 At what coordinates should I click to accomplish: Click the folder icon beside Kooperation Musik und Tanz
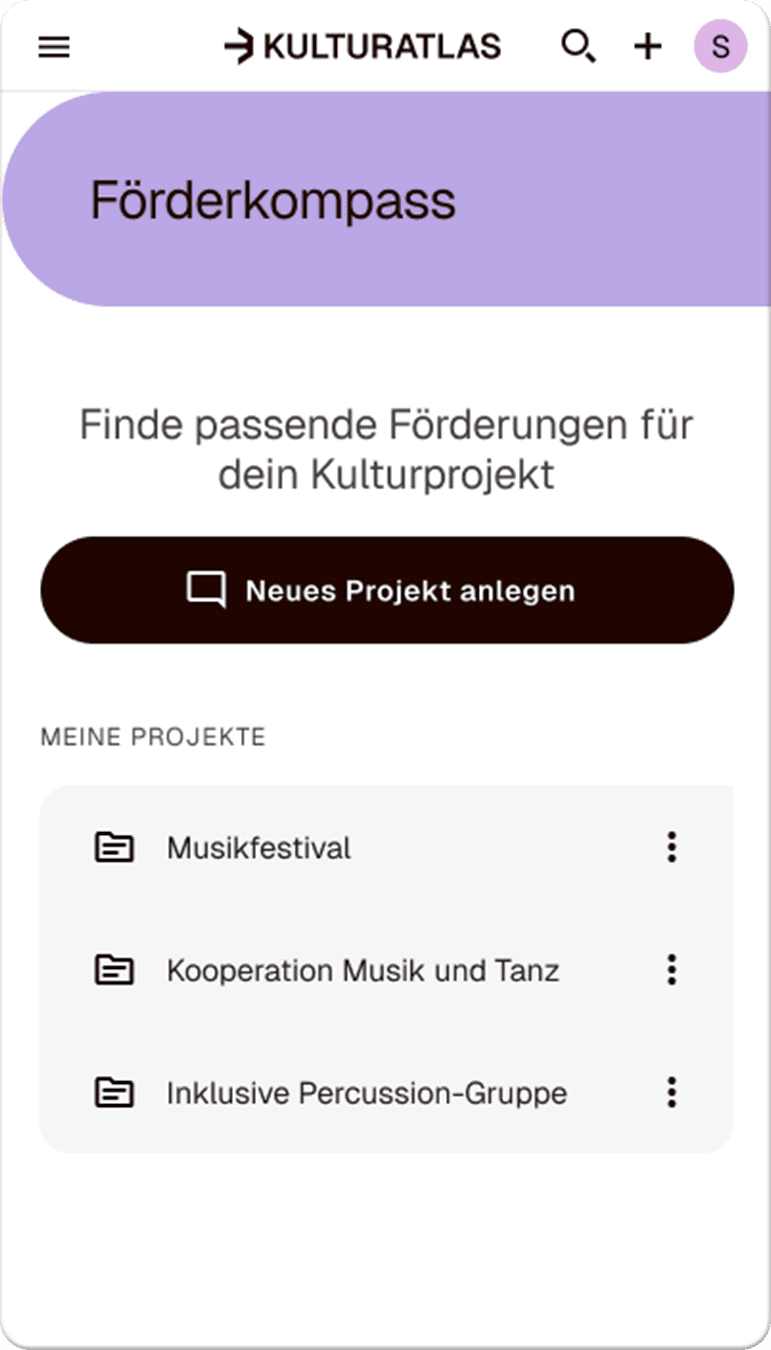pyautogui.click(x=114, y=969)
